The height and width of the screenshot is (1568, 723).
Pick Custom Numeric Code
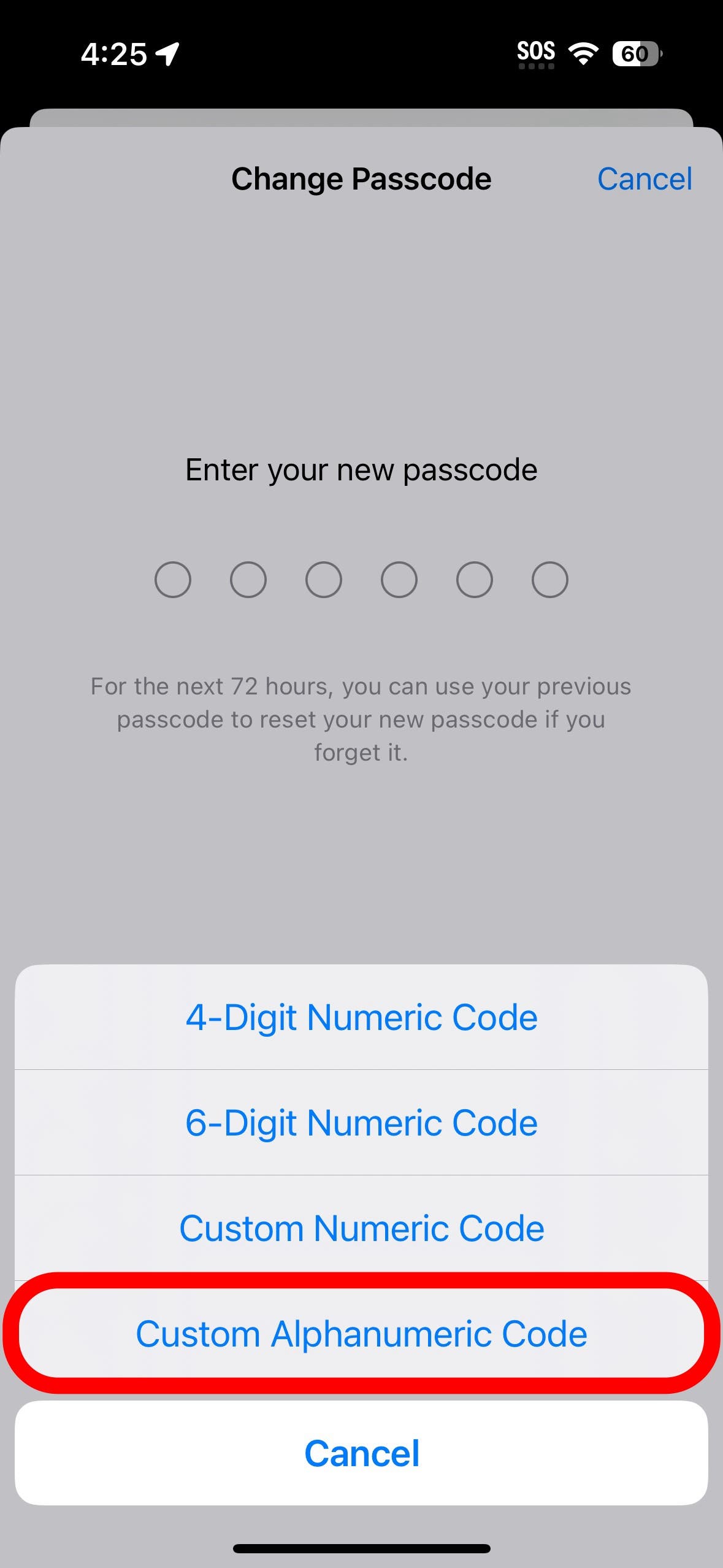tap(361, 1228)
